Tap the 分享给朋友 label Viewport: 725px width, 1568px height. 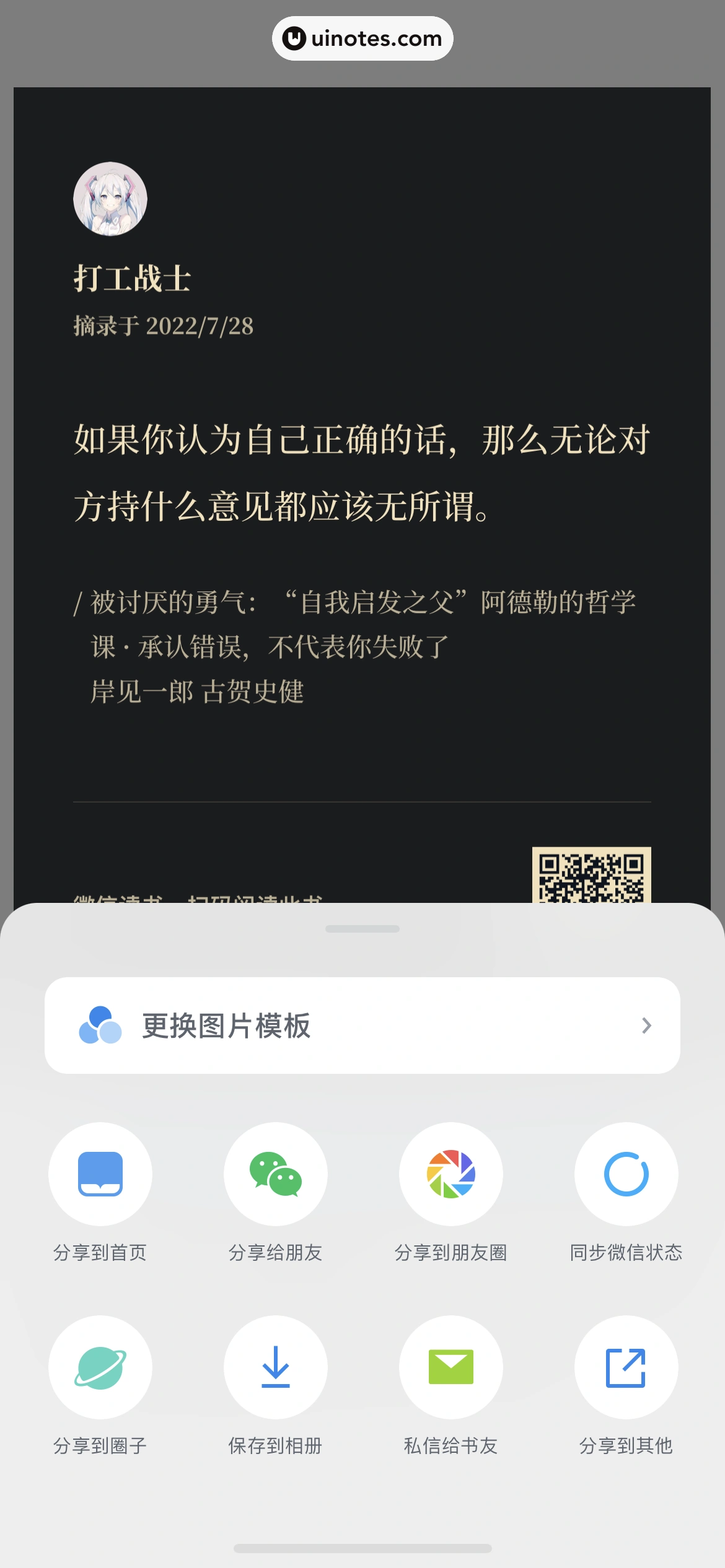(275, 1253)
